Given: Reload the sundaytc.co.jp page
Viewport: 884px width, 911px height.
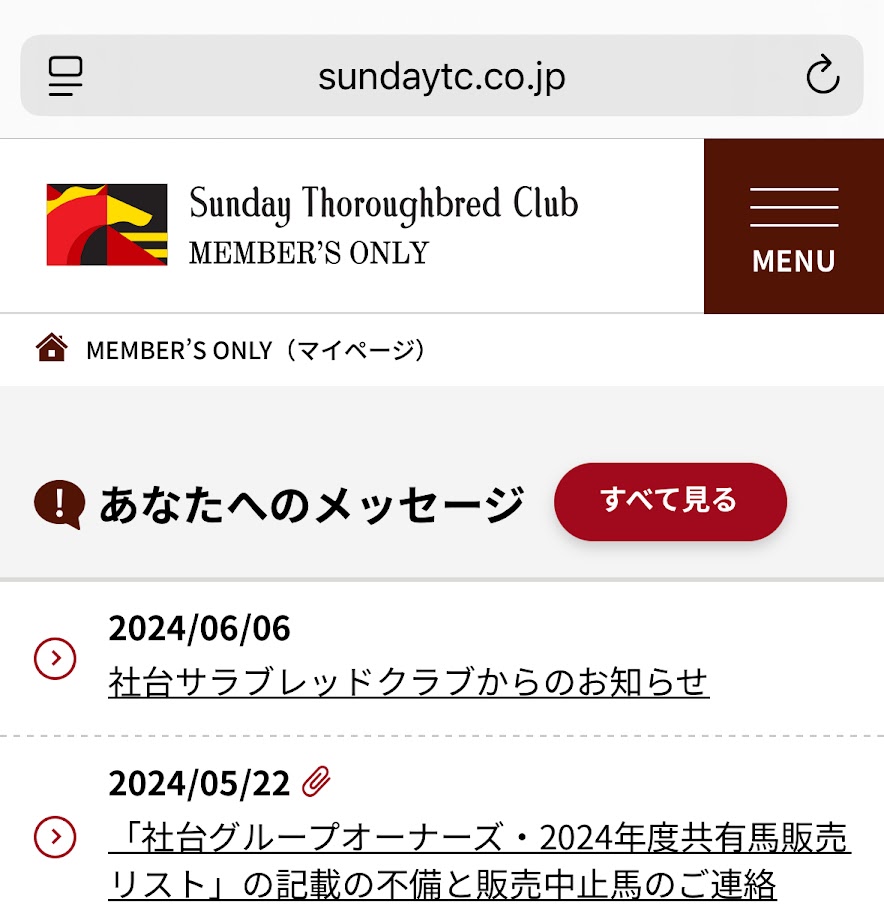Looking at the screenshot, I should pyautogui.click(x=822, y=76).
